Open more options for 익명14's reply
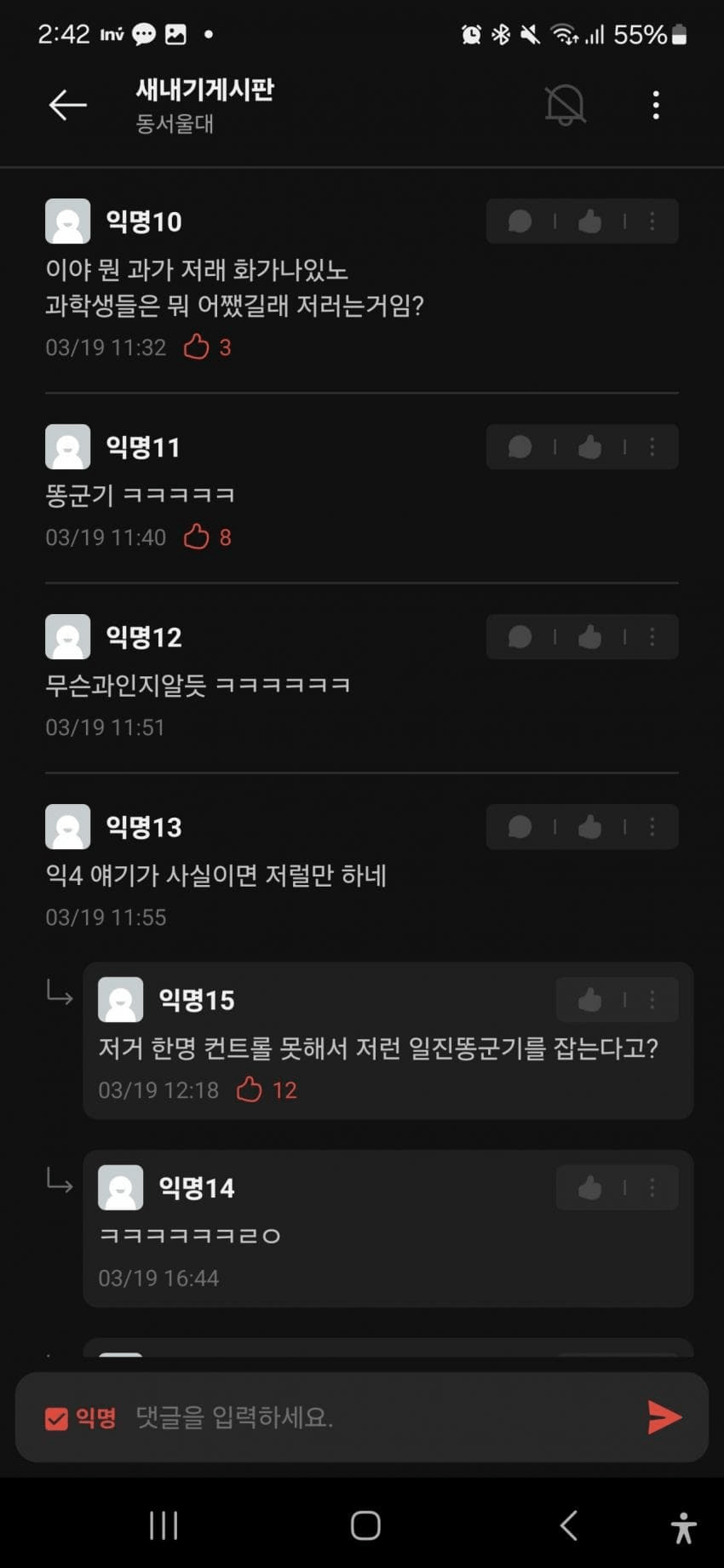This screenshot has height=1568, width=724. 652,1188
